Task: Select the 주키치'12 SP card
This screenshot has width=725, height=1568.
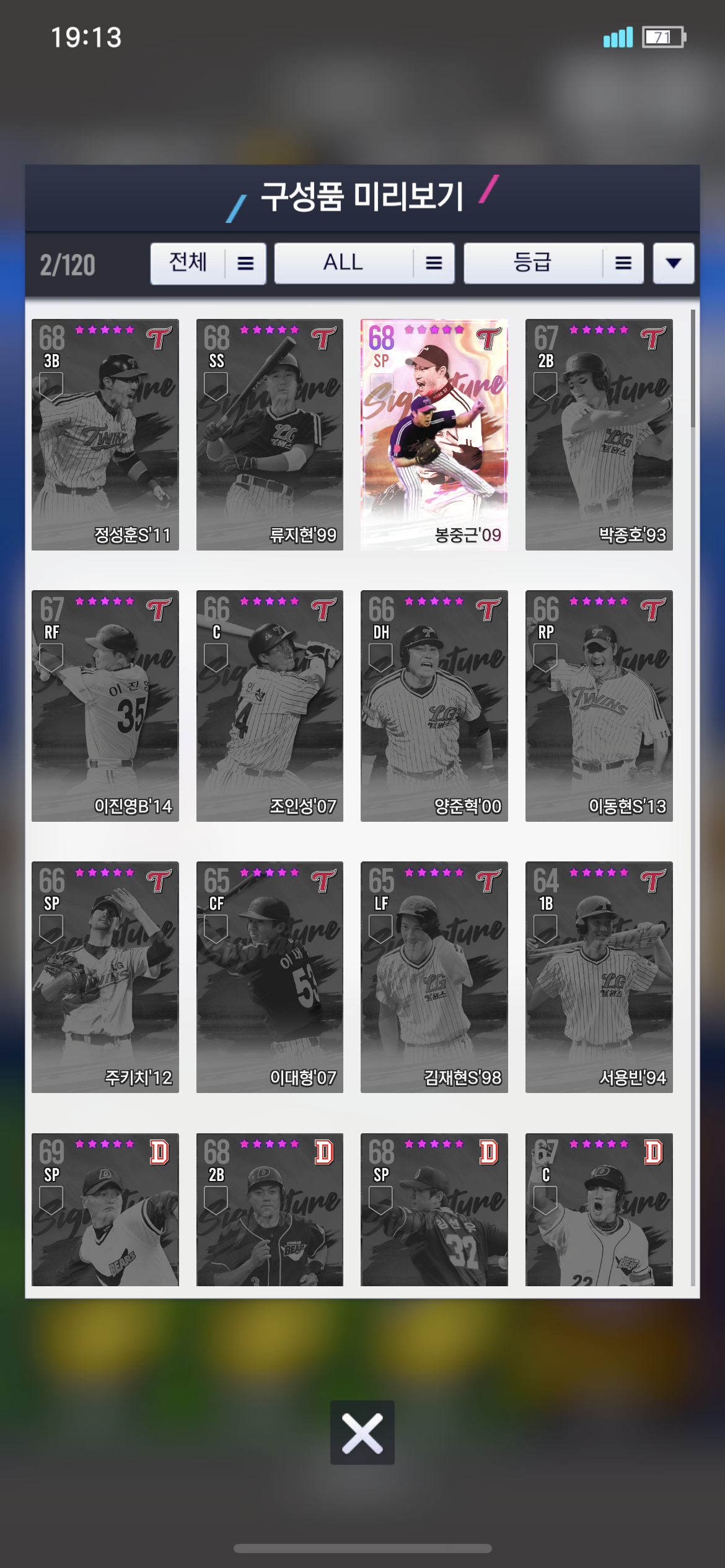Action: (x=105, y=977)
